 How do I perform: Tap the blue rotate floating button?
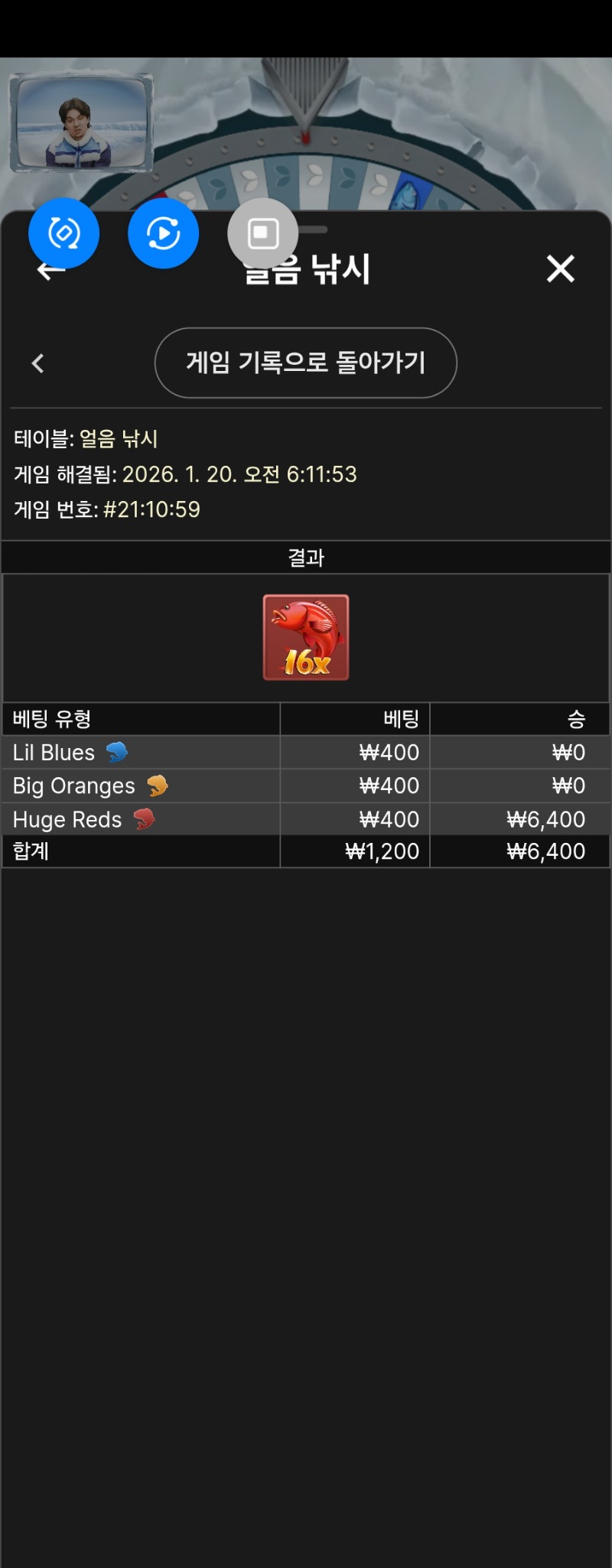pyautogui.click(x=64, y=233)
